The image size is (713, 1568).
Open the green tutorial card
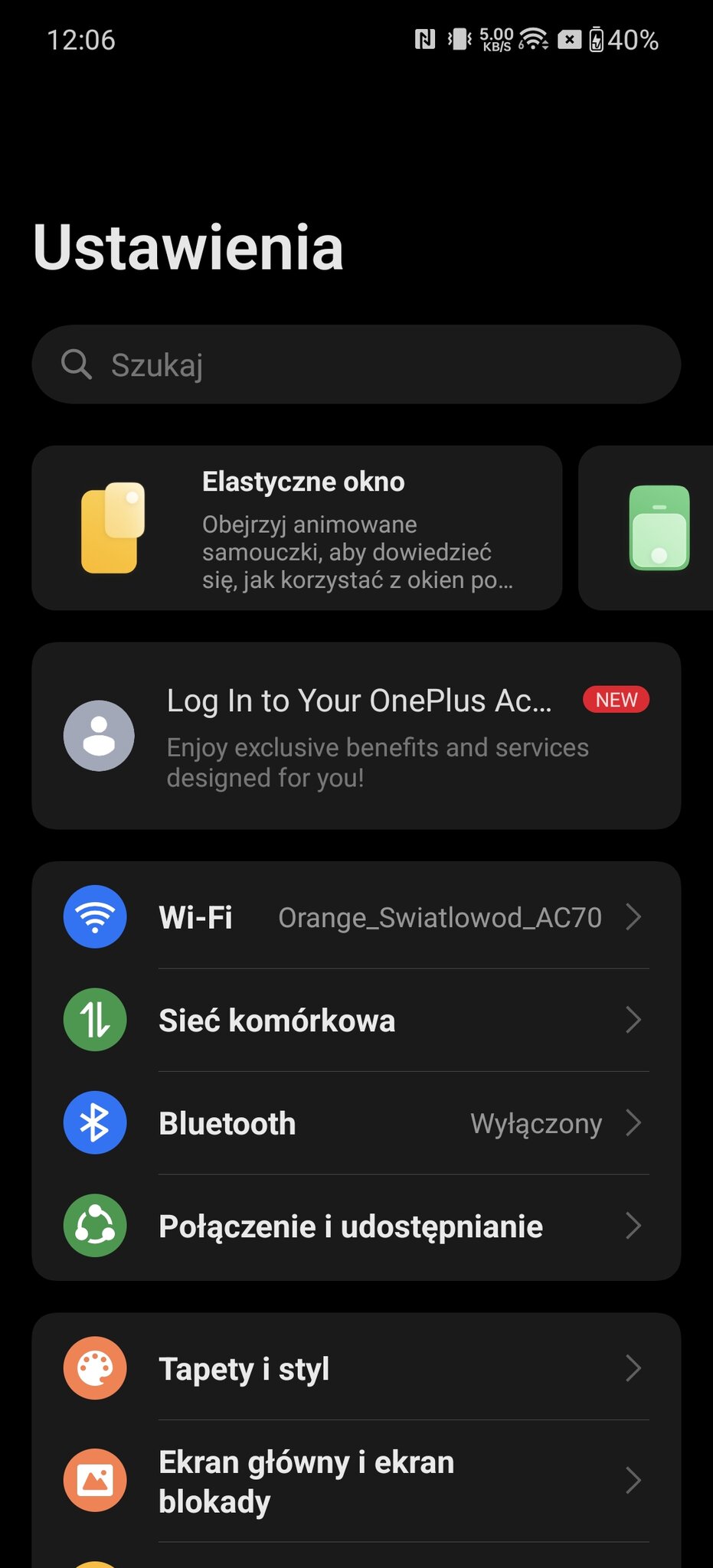647,528
